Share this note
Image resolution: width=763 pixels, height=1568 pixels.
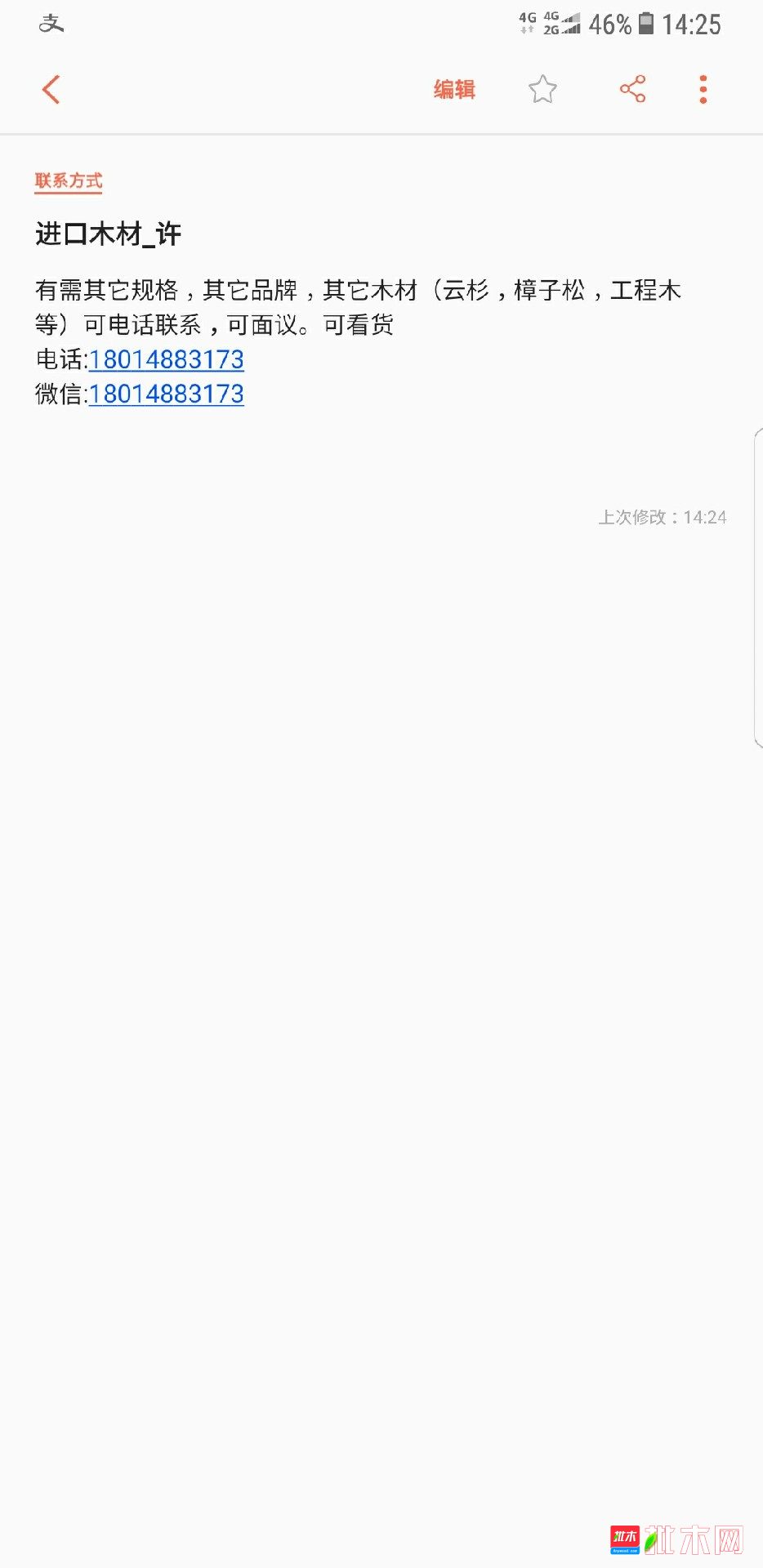point(632,89)
